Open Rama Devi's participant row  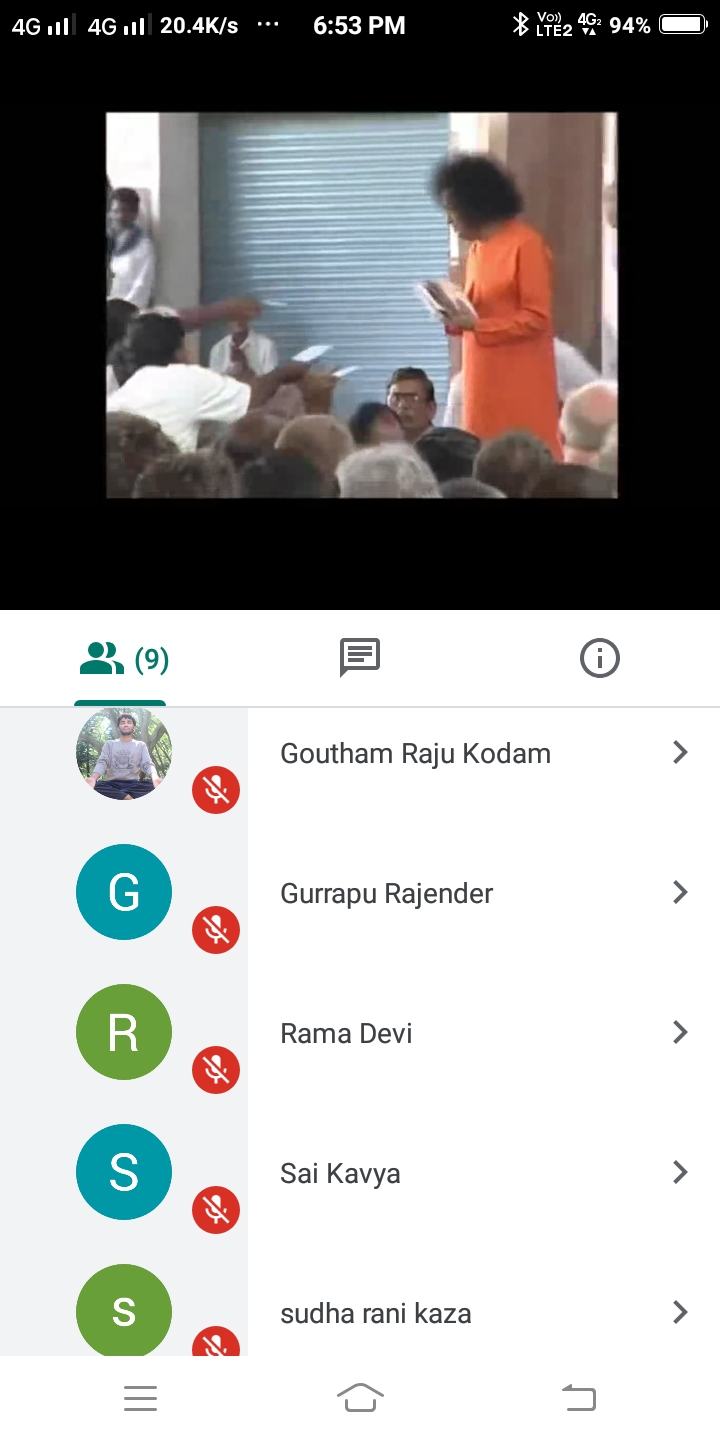point(480,1033)
